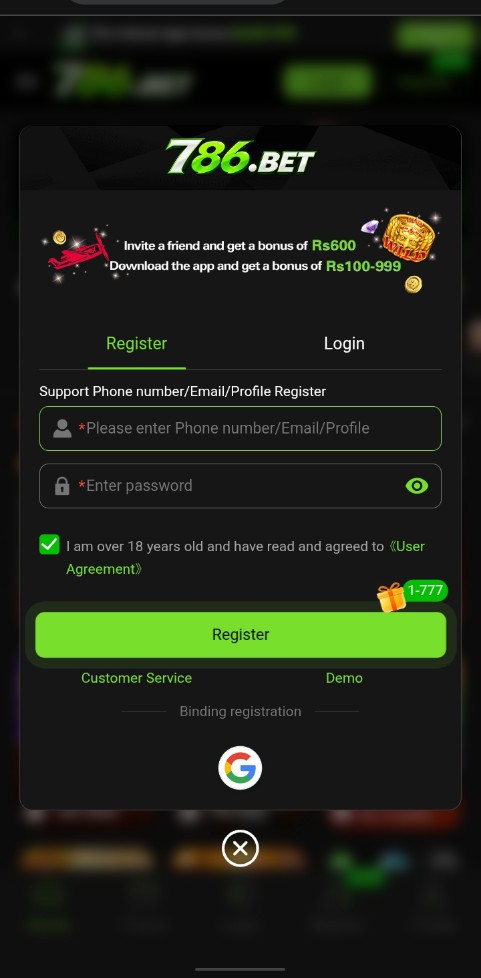Open Customer Service

[x=137, y=678]
